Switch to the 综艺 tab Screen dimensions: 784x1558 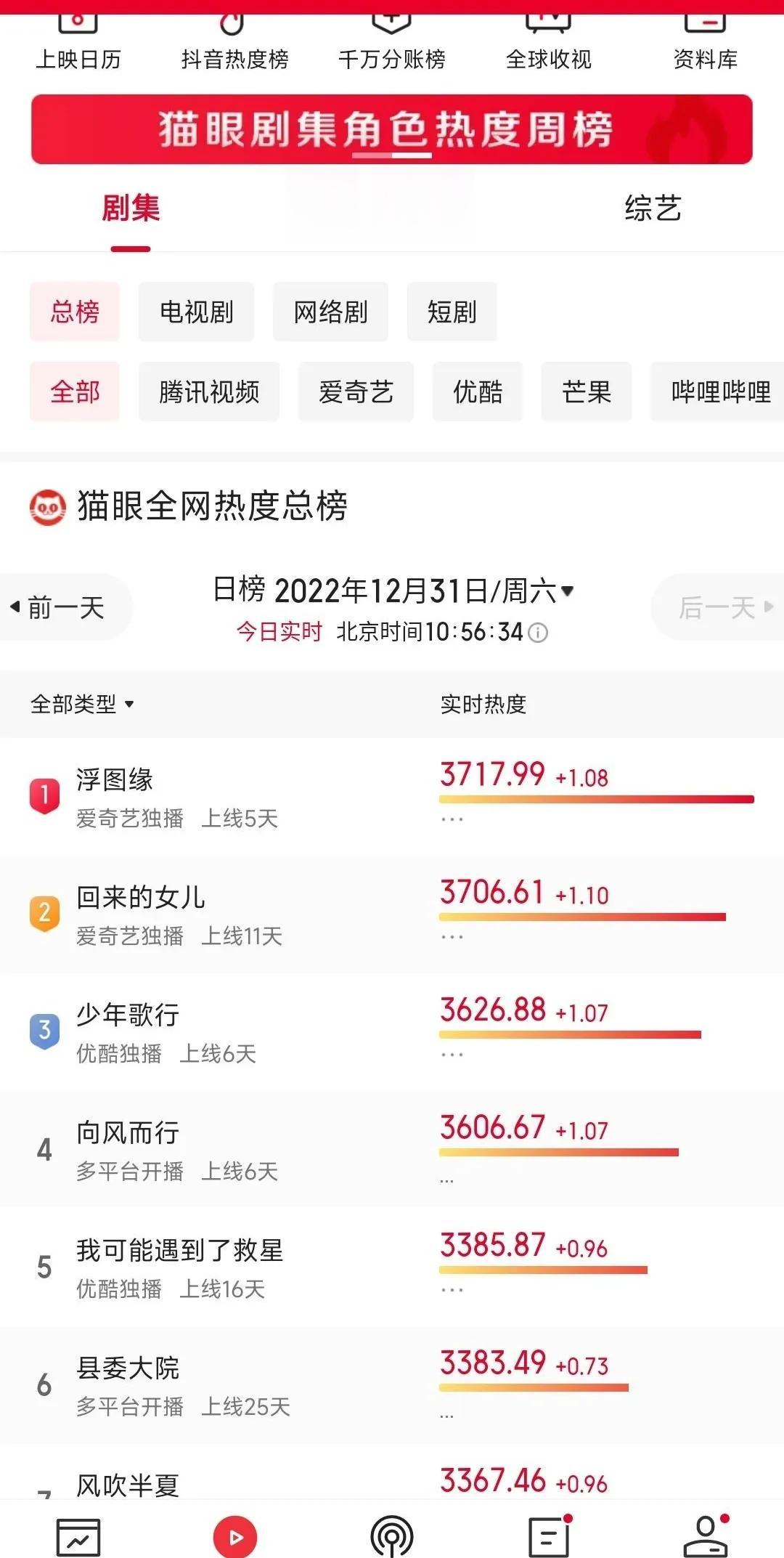pyautogui.click(x=653, y=208)
